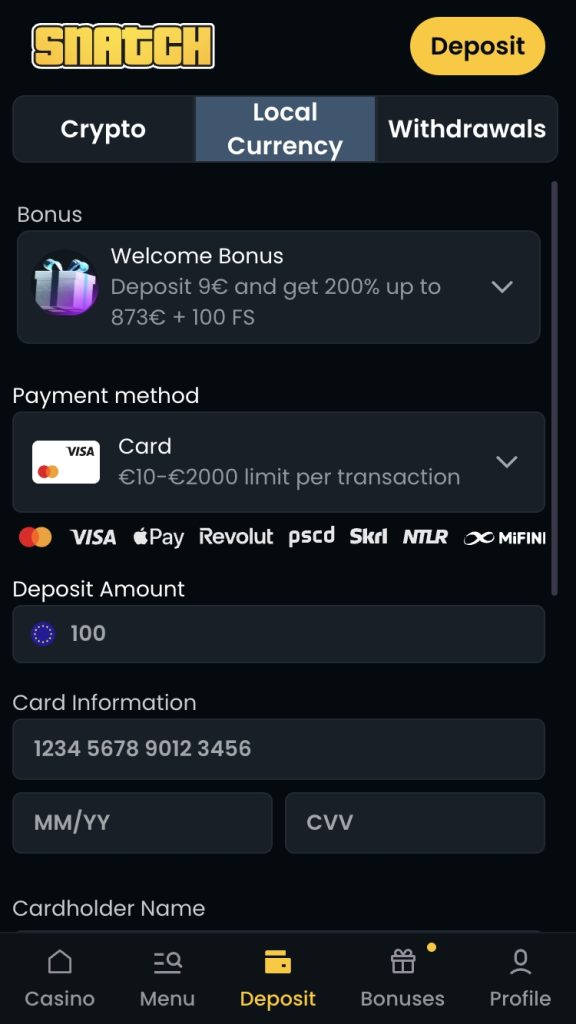Go to Casino in bottom navigation
Screen dimensions: 576x1024
[x=59, y=979]
